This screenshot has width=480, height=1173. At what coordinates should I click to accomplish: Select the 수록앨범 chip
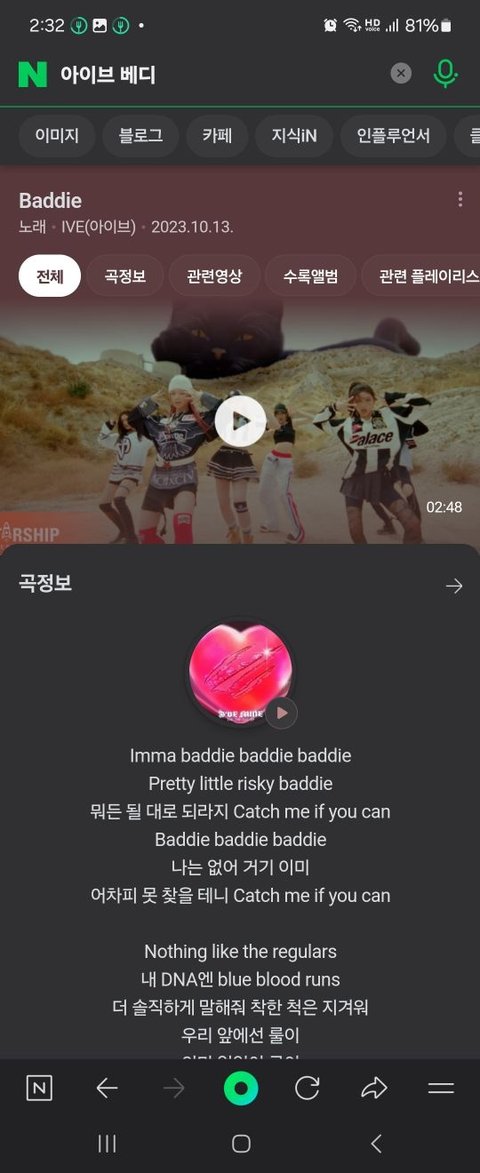coord(310,276)
